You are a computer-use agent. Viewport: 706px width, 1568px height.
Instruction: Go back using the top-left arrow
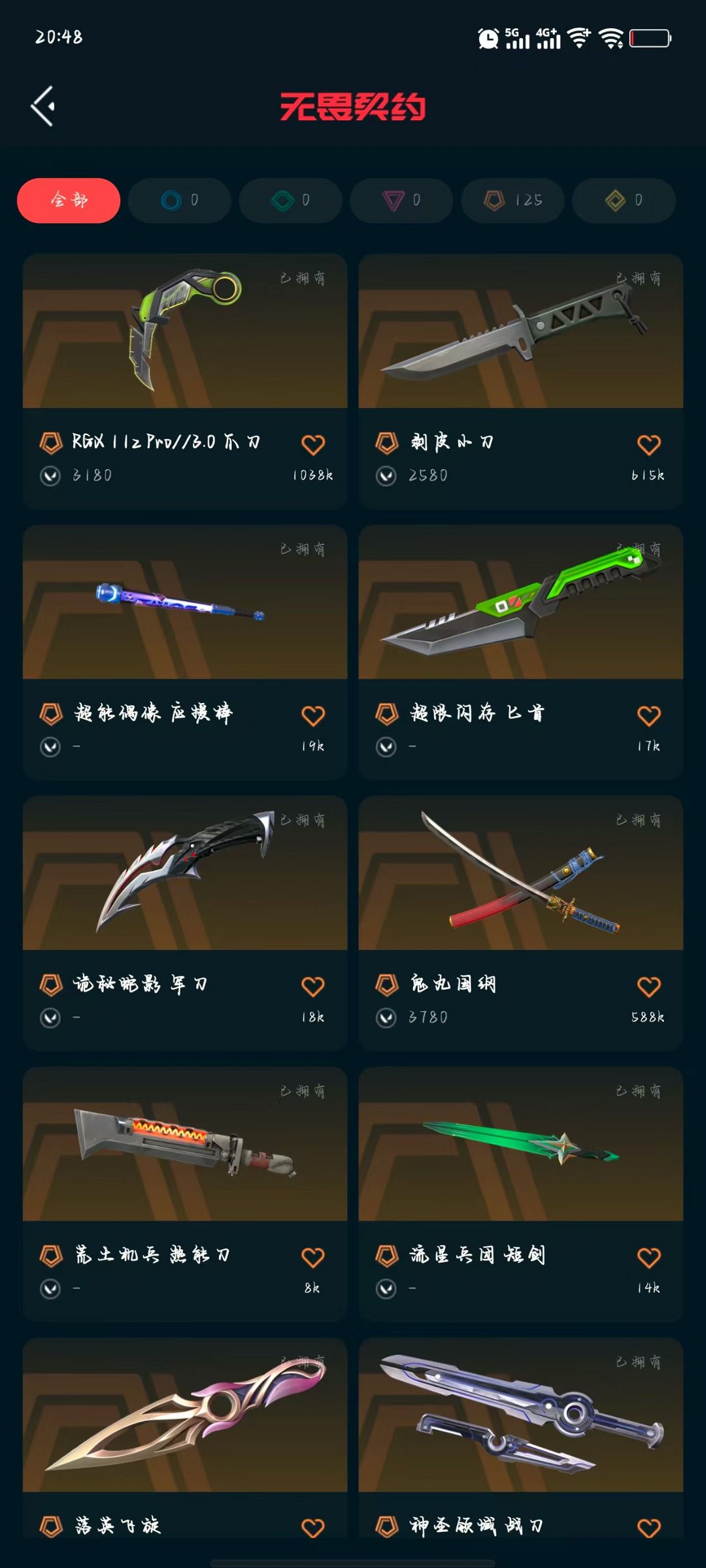click(43, 106)
